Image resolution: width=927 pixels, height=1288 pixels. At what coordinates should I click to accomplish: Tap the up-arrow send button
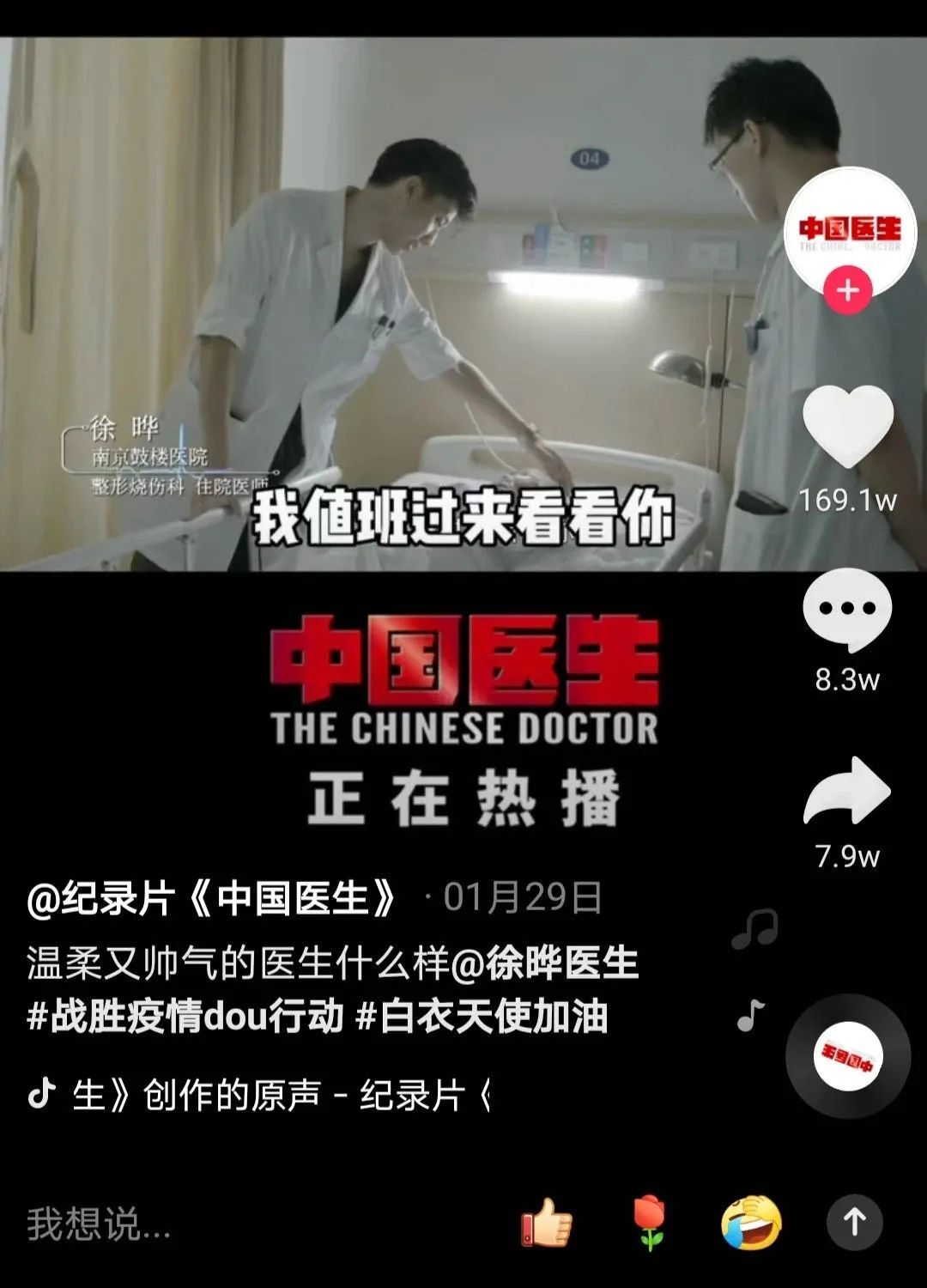854,1223
